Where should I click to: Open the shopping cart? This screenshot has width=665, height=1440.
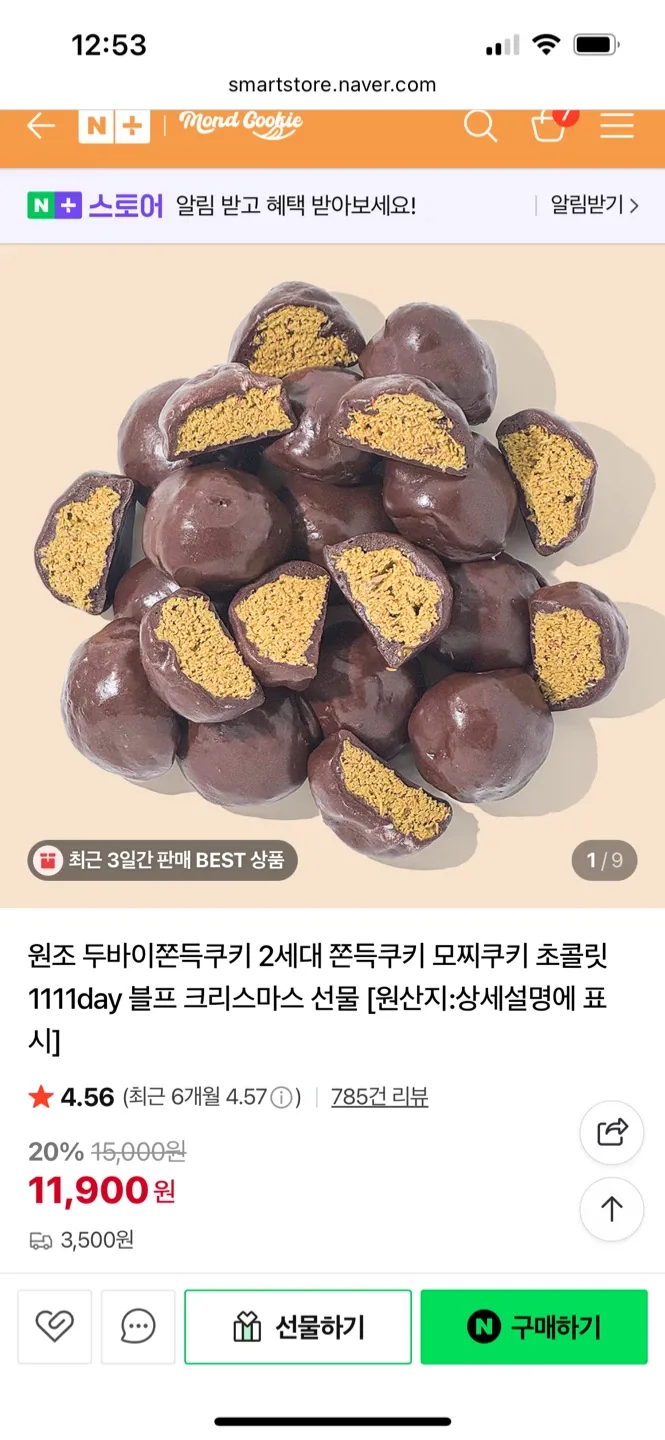[549, 126]
